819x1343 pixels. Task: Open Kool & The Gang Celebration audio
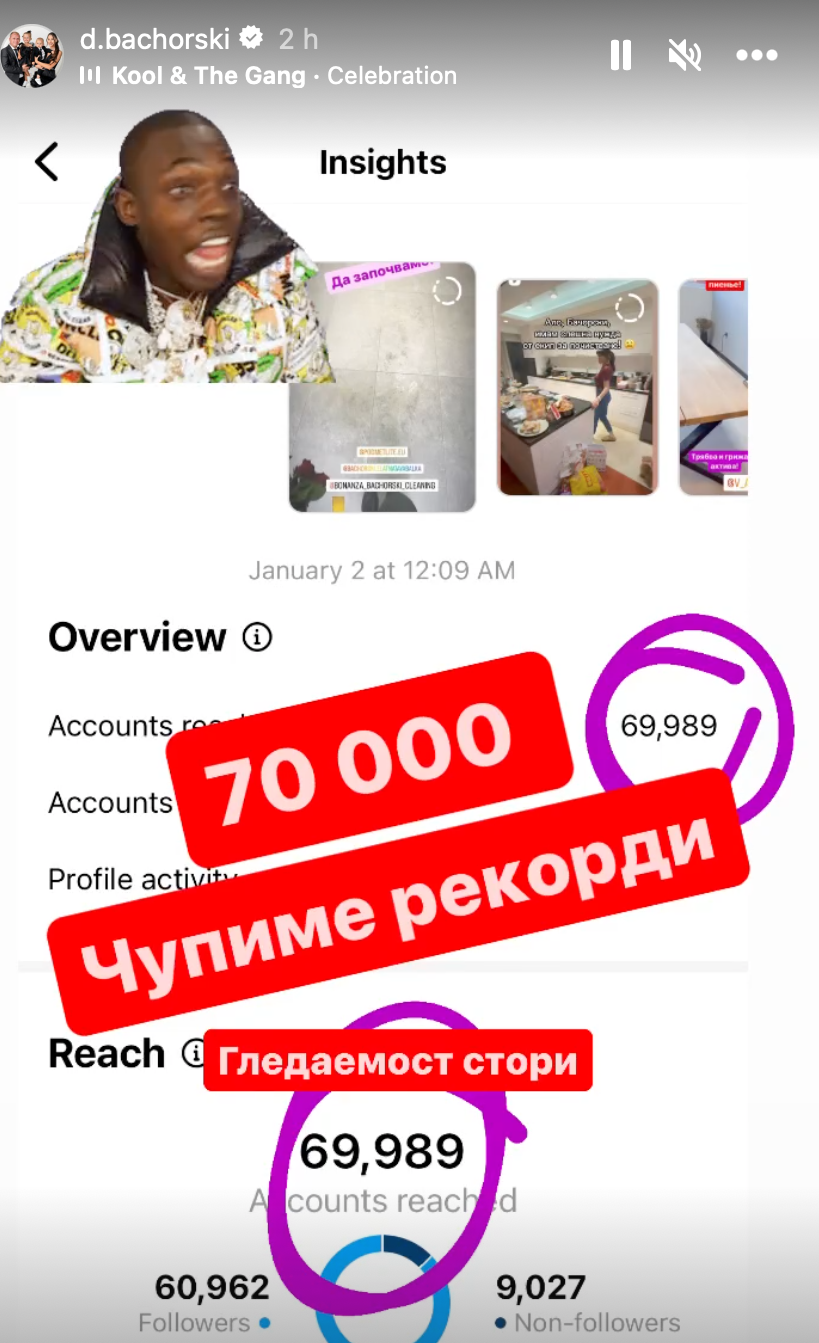click(x=283, y=76)
